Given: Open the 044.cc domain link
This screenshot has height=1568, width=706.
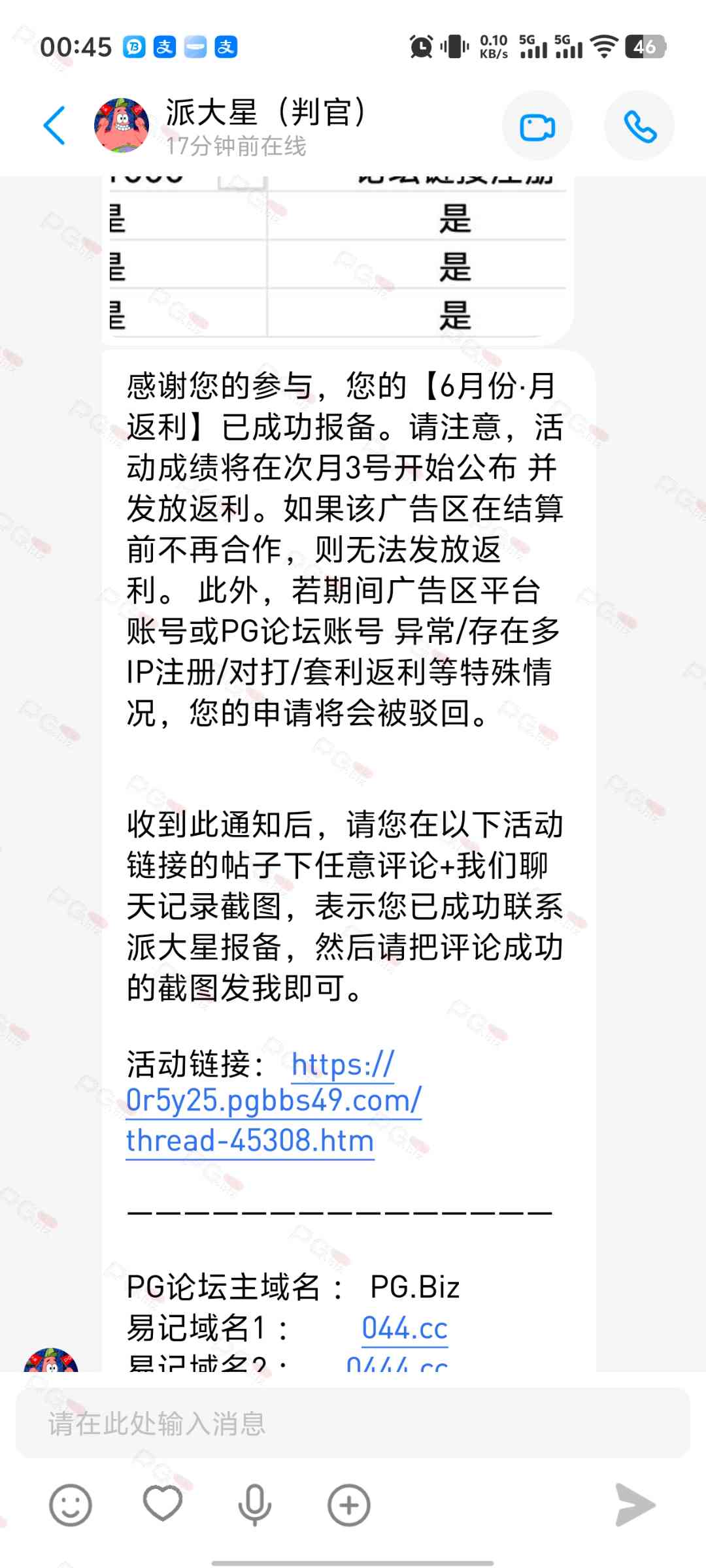Looking at the screenshot, I should coord(405,1328).
